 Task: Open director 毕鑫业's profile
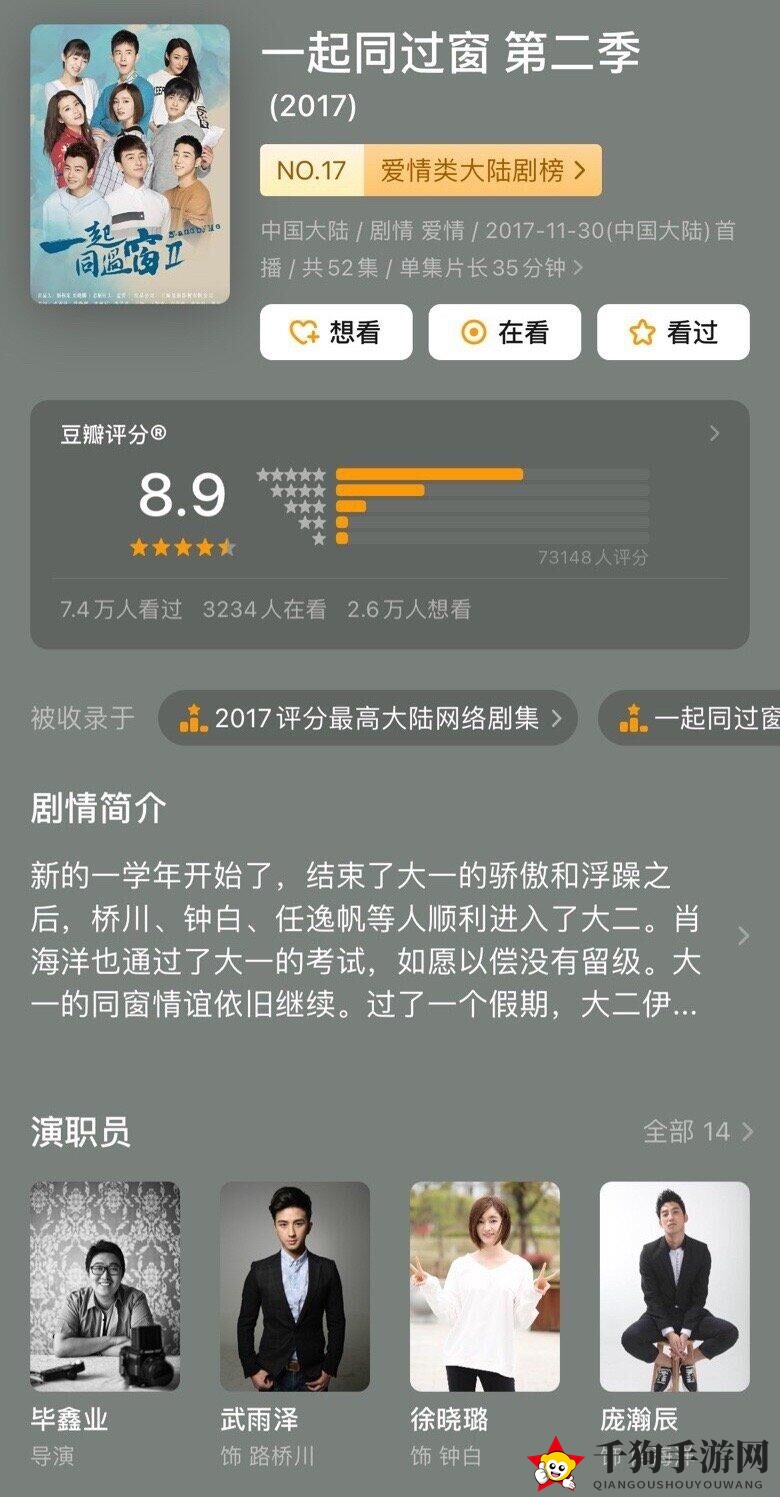click(105, 1287)
